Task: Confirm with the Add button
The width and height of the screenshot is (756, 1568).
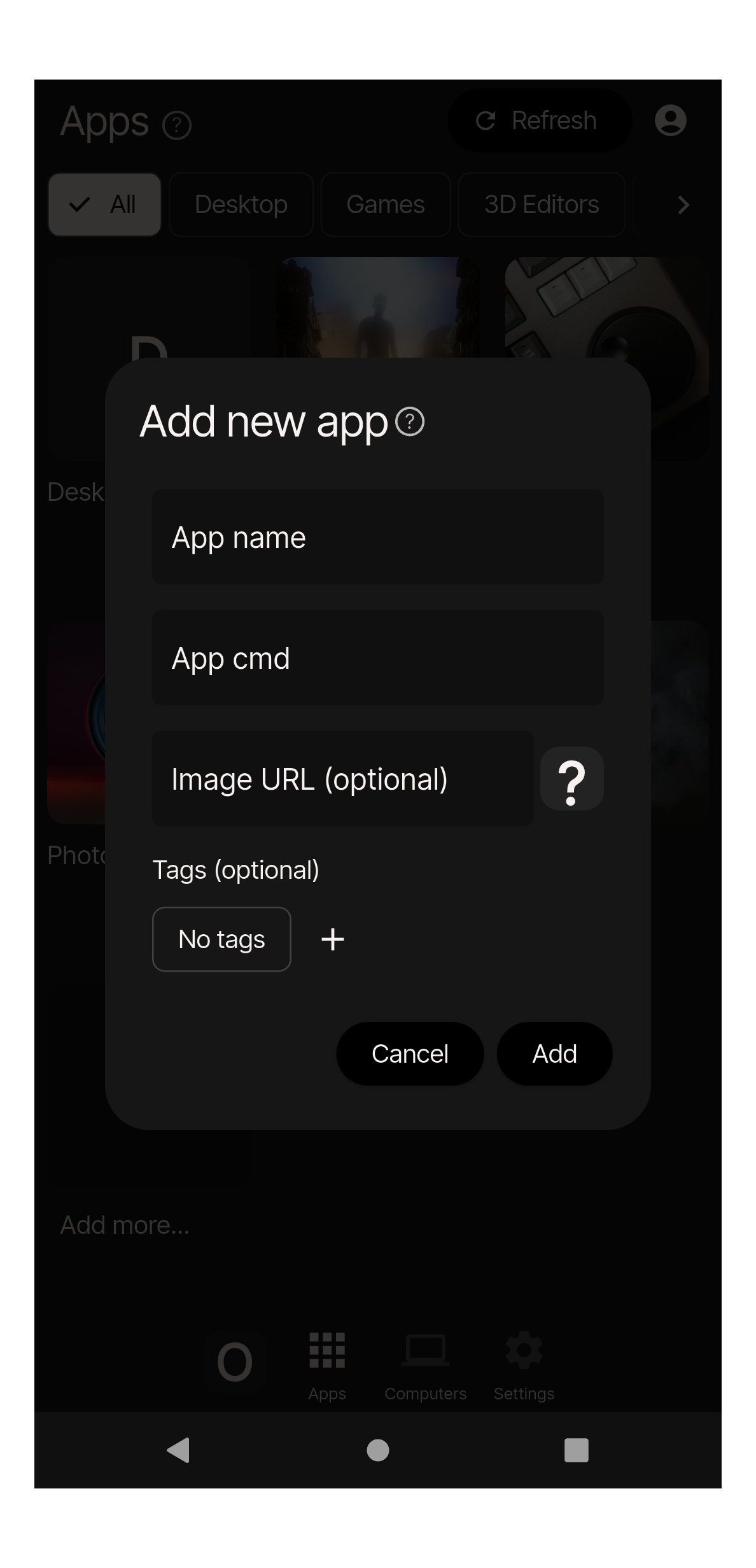Action: click(554, 1054)
